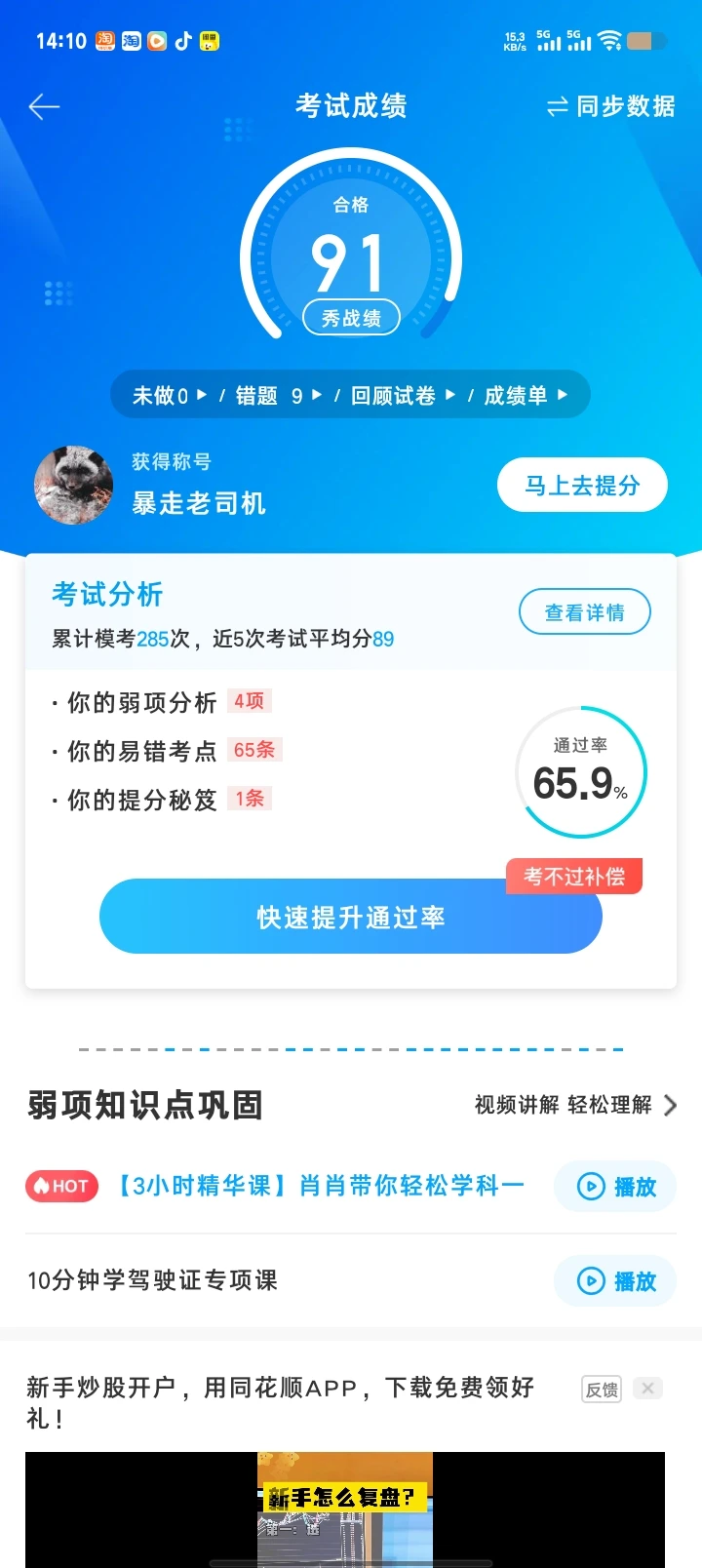Open 你的提分秘笈 1条

161,800
